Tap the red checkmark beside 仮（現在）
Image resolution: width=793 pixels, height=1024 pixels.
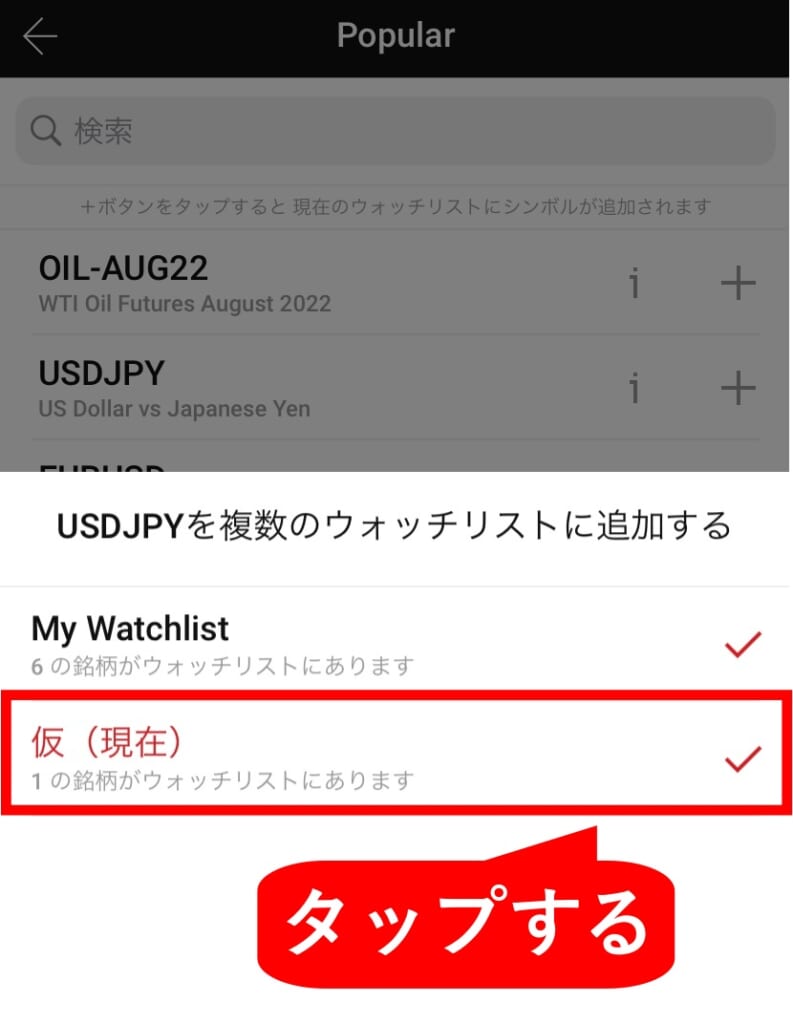(x=741, y=760)
